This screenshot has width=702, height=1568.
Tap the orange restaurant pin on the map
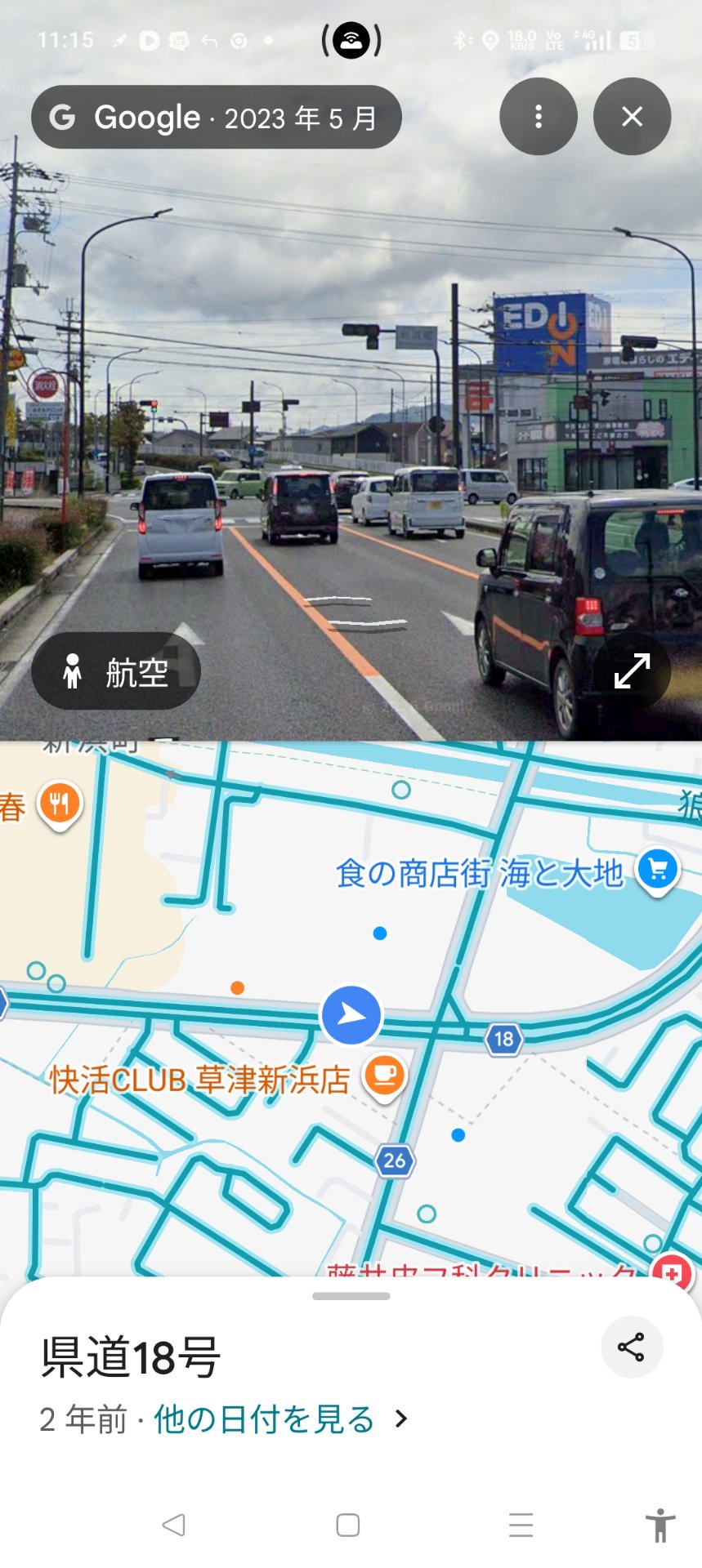[60, 804]
